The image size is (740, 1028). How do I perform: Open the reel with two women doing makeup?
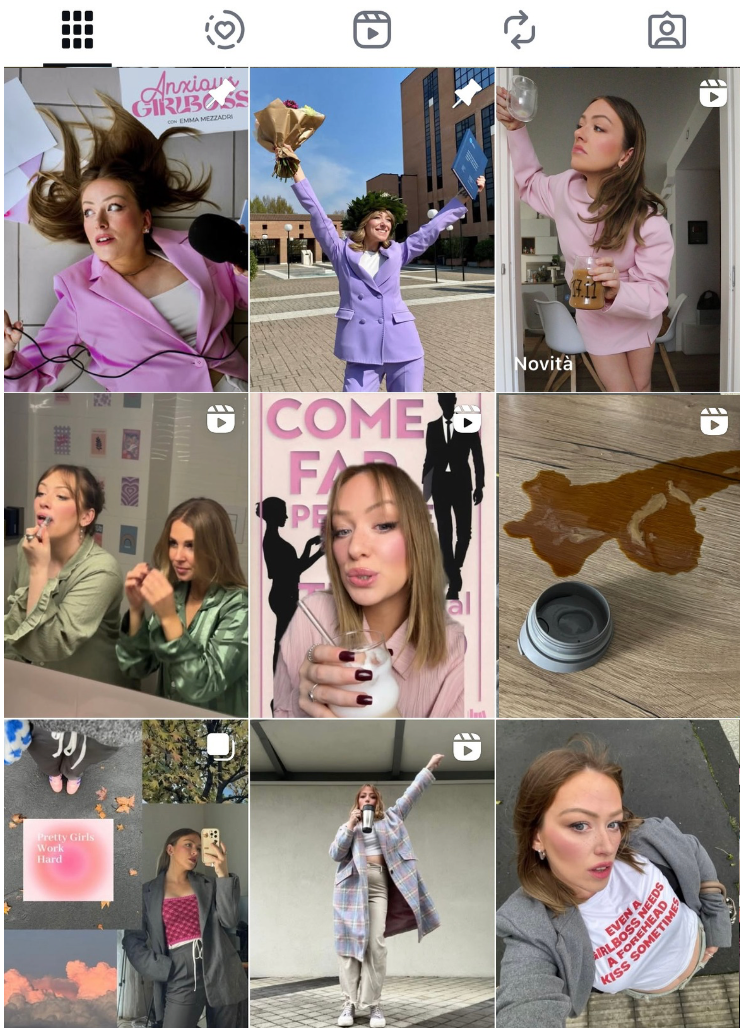(x=126, y=555)
